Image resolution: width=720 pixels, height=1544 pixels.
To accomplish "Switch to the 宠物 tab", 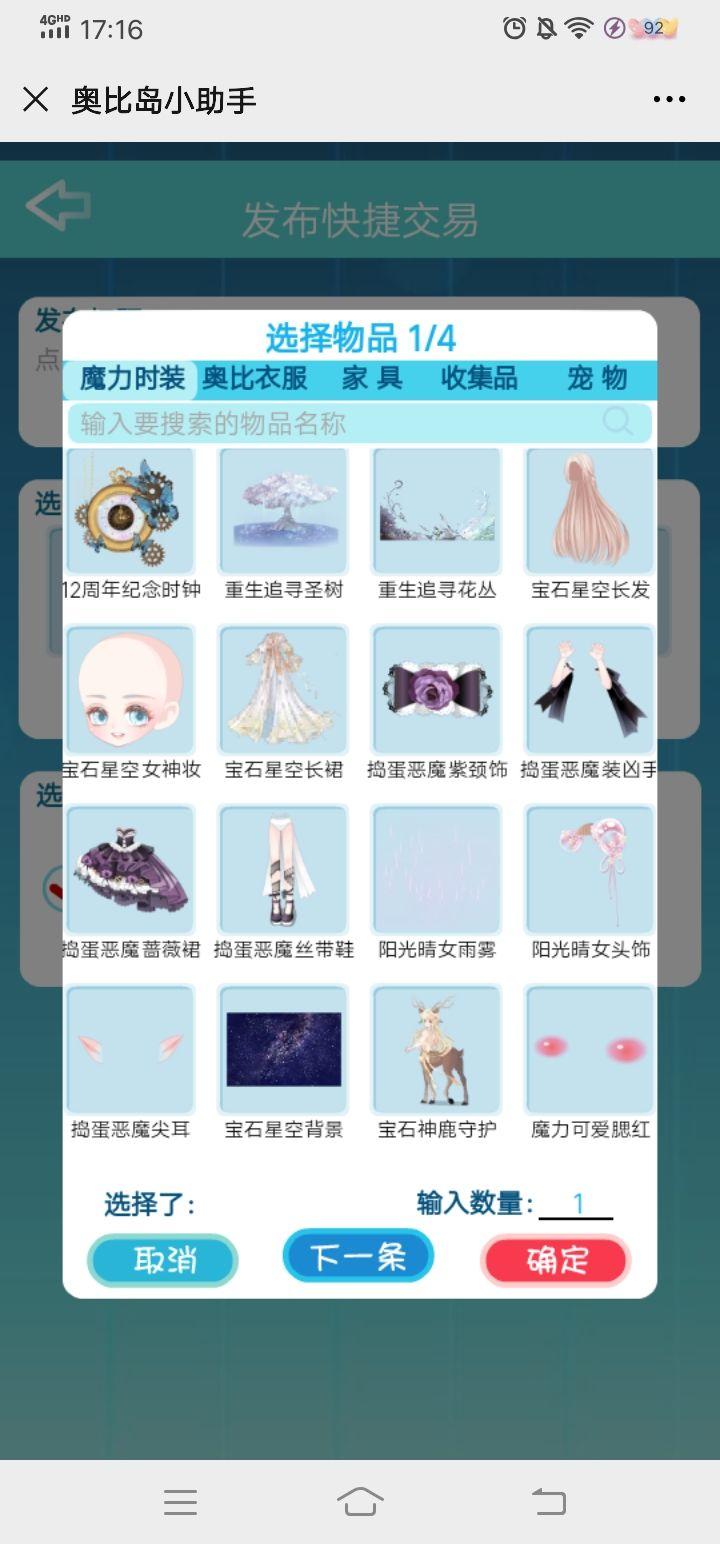I will pos(597,378).
